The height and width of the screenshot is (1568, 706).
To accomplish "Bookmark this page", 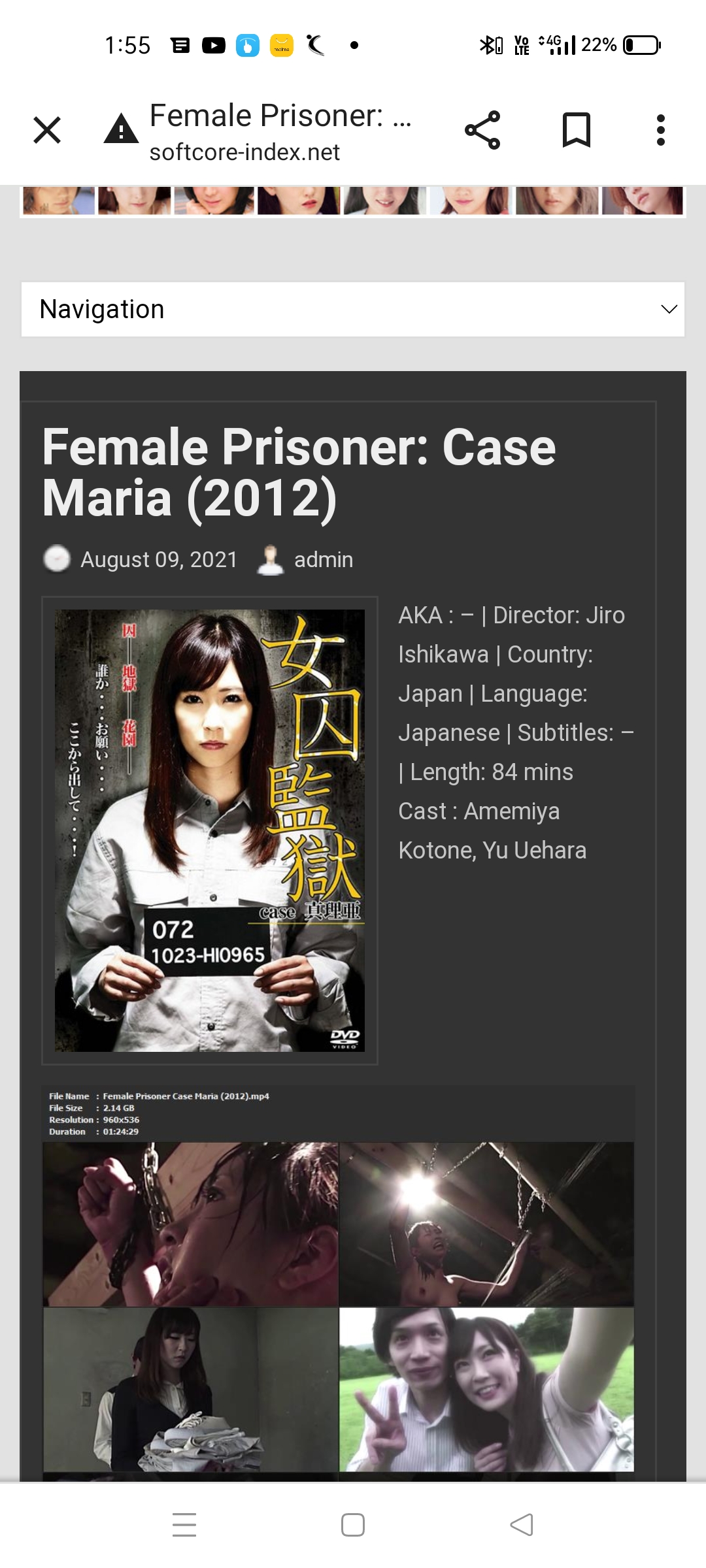I will coord(577,130).
